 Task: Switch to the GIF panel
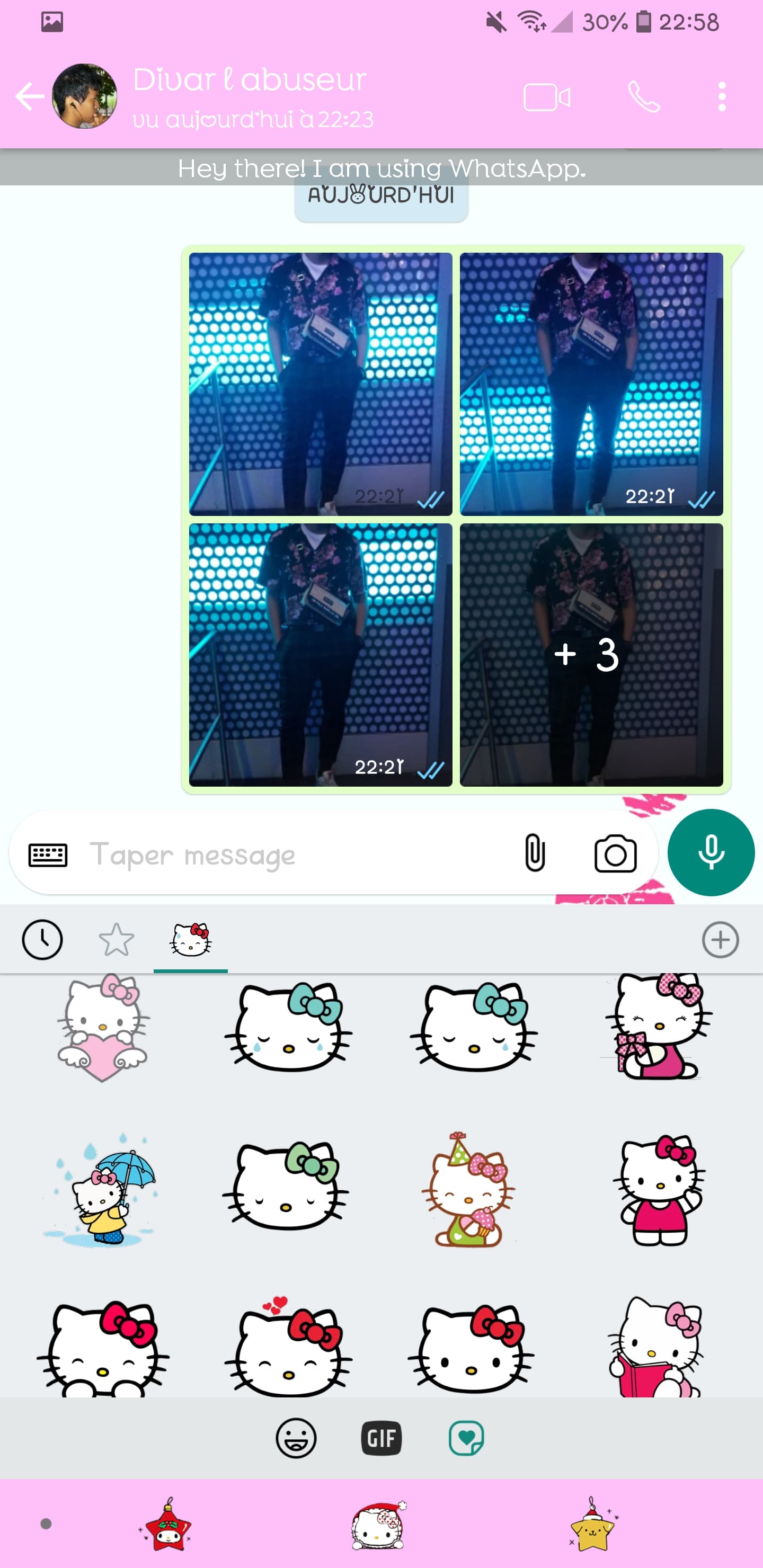(x=381, y=1438)
